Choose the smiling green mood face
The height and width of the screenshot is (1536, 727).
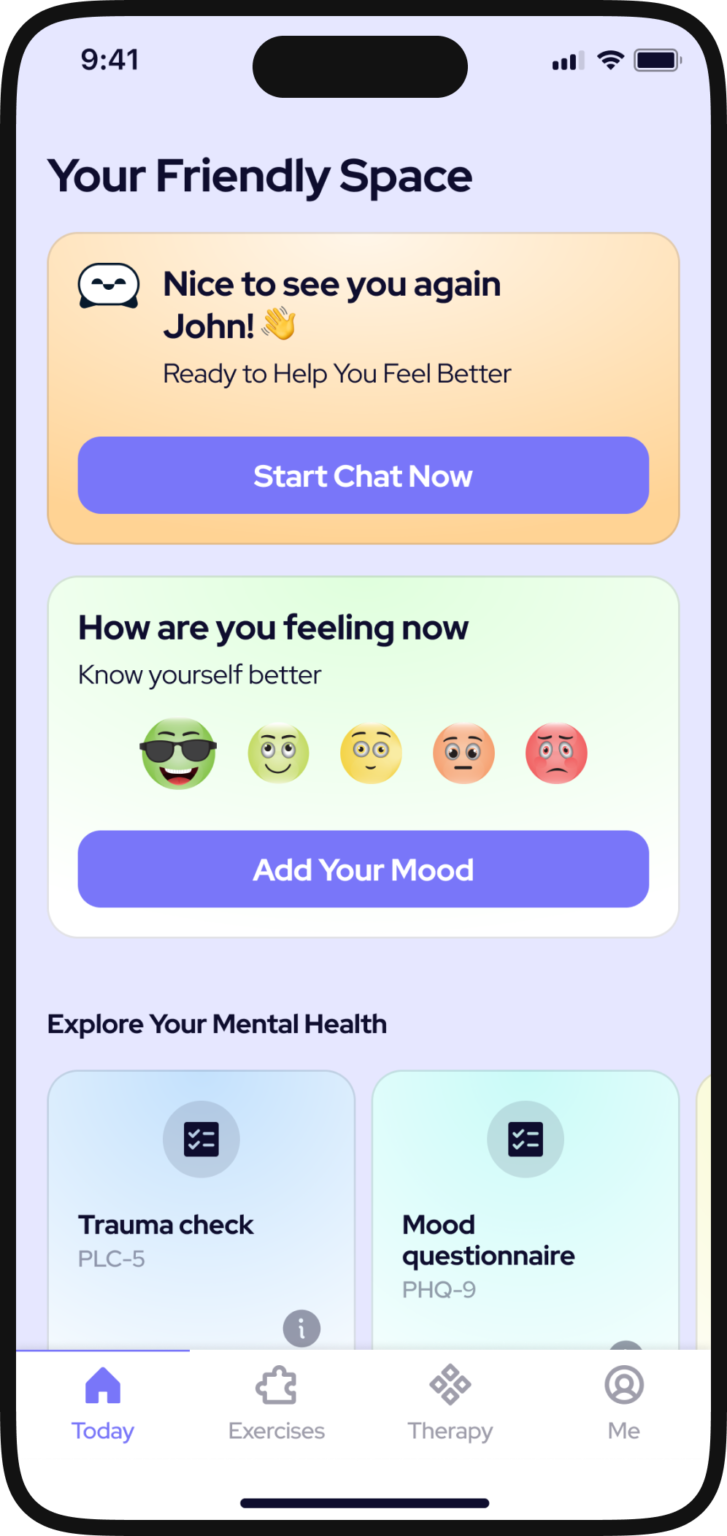click(278, 753)
